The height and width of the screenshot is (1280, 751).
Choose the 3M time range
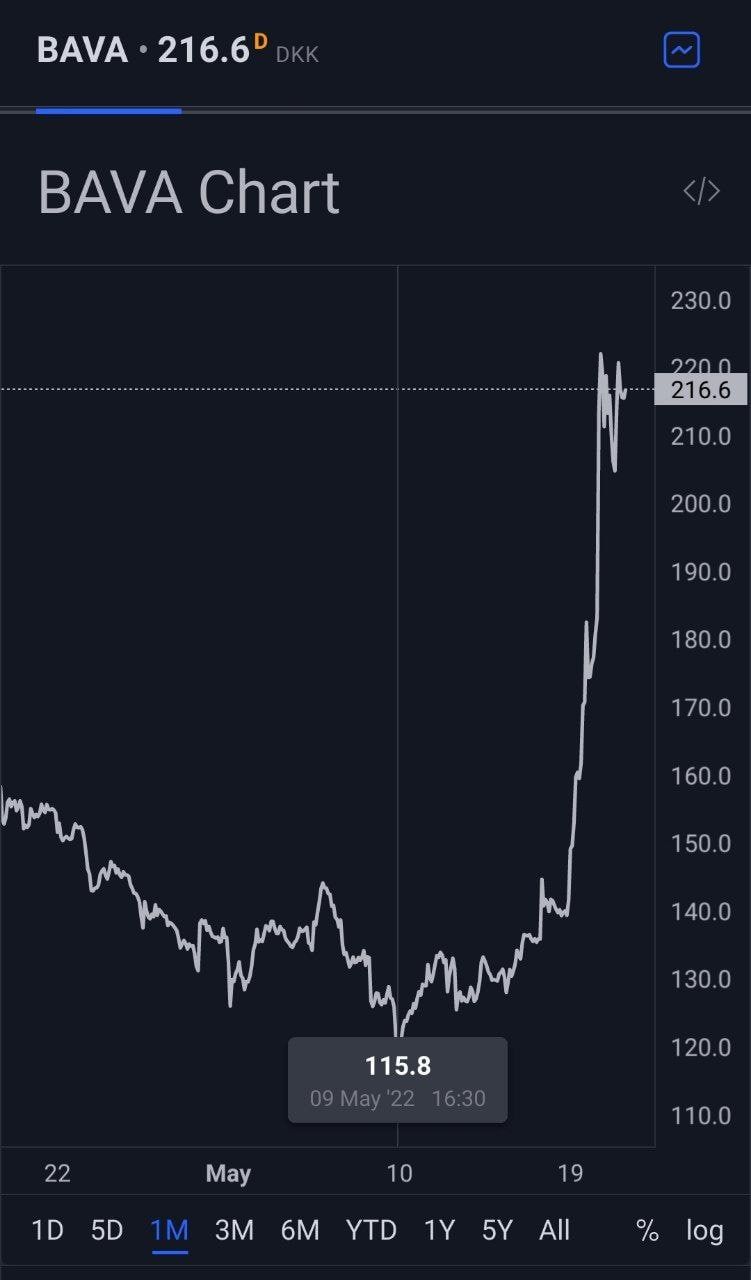pyautogui.click(x=234, y=1230)
